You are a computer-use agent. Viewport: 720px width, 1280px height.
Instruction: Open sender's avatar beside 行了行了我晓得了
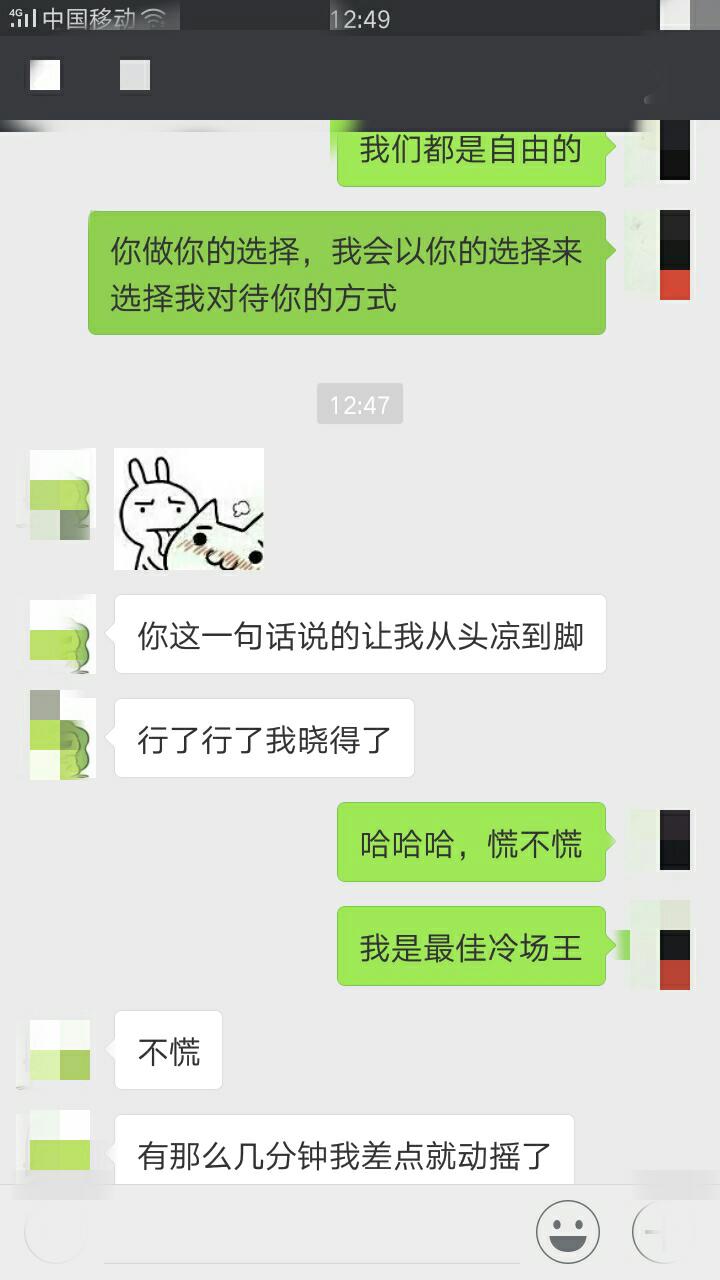[x=62, y=737]
